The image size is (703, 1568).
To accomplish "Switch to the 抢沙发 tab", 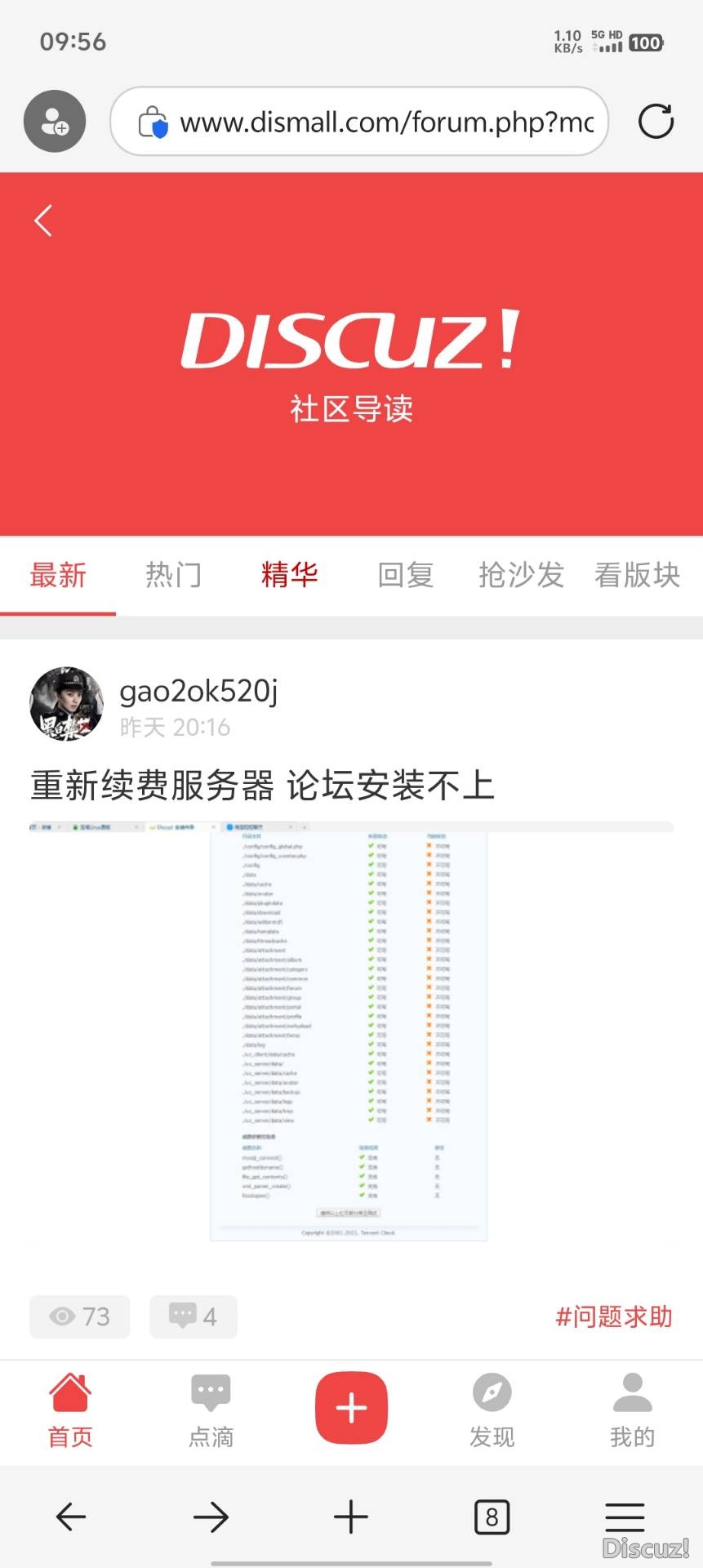I will [521, 575].
